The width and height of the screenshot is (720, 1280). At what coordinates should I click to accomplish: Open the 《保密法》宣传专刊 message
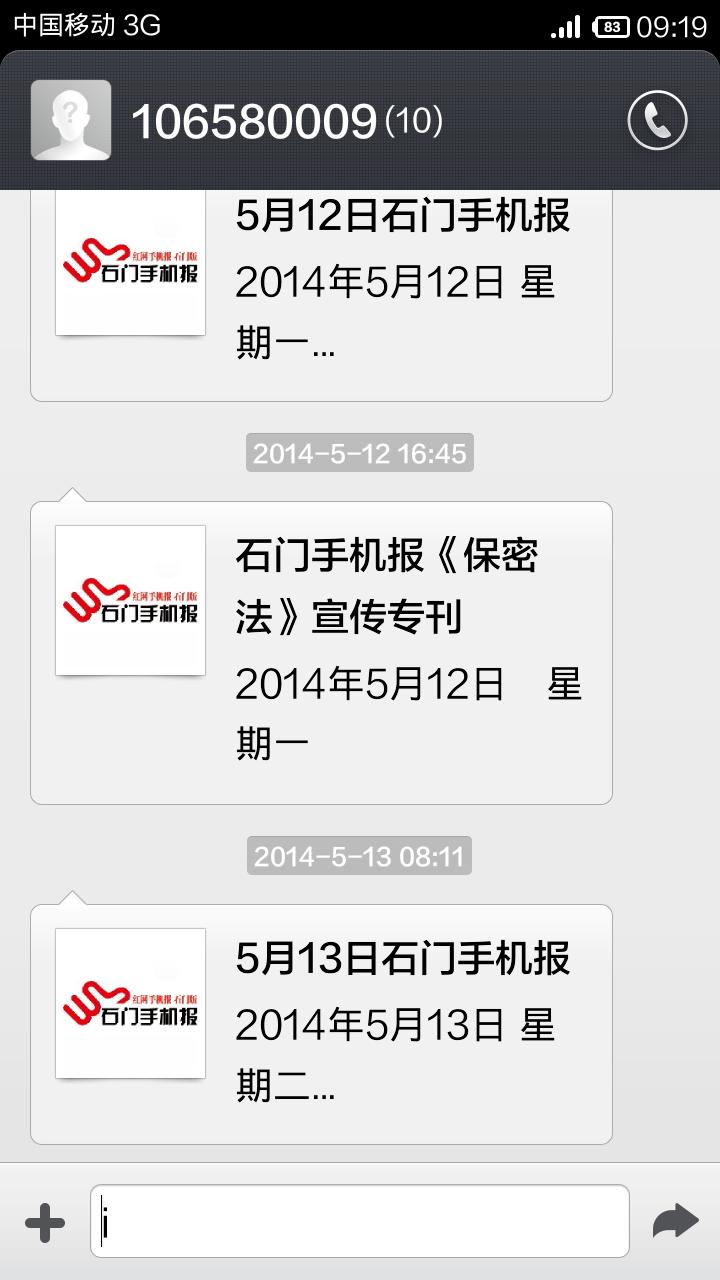point(321,653)
